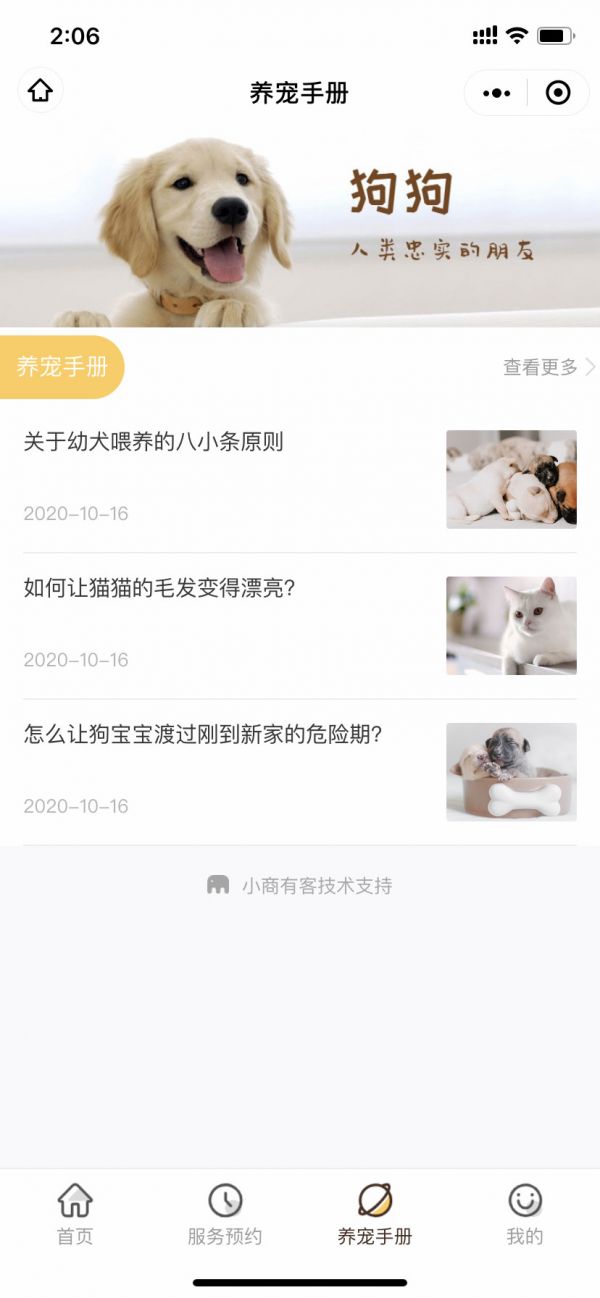This screenshot has height=1298, width=600.
Task: Go to the 我的 tab
Action: [524, 1213]
